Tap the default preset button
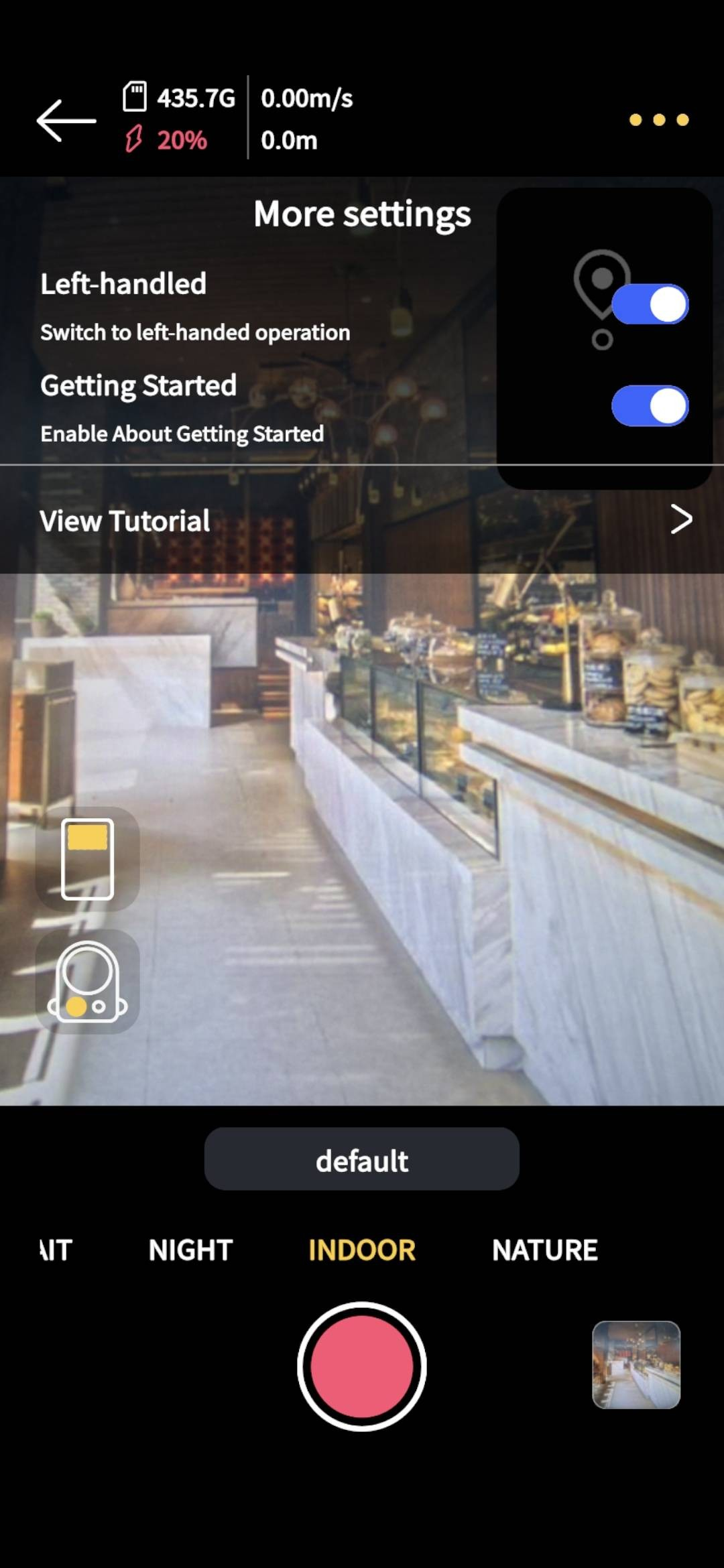This screenshot has width=724, height=1568. (x=362, y=1159)
